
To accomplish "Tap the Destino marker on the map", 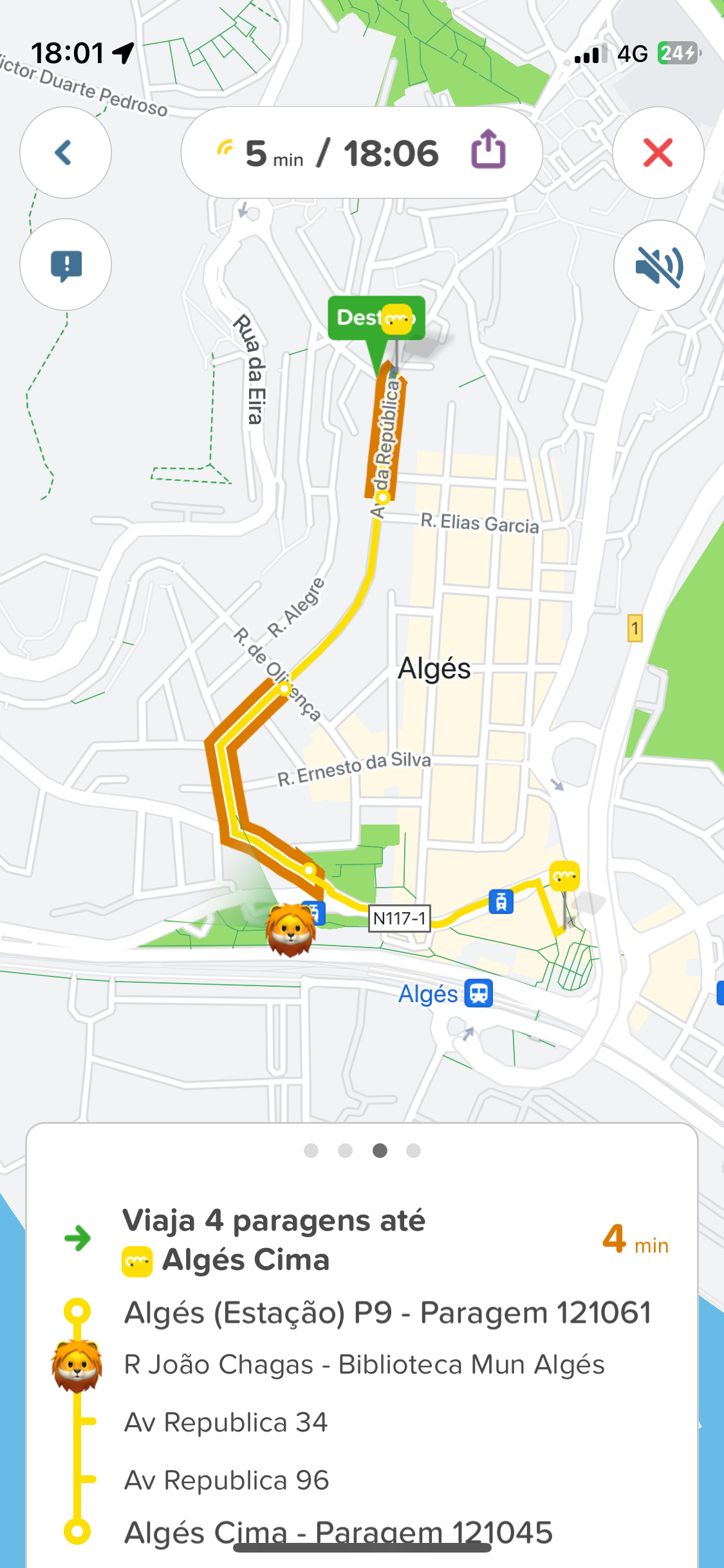I will point(376,319).
